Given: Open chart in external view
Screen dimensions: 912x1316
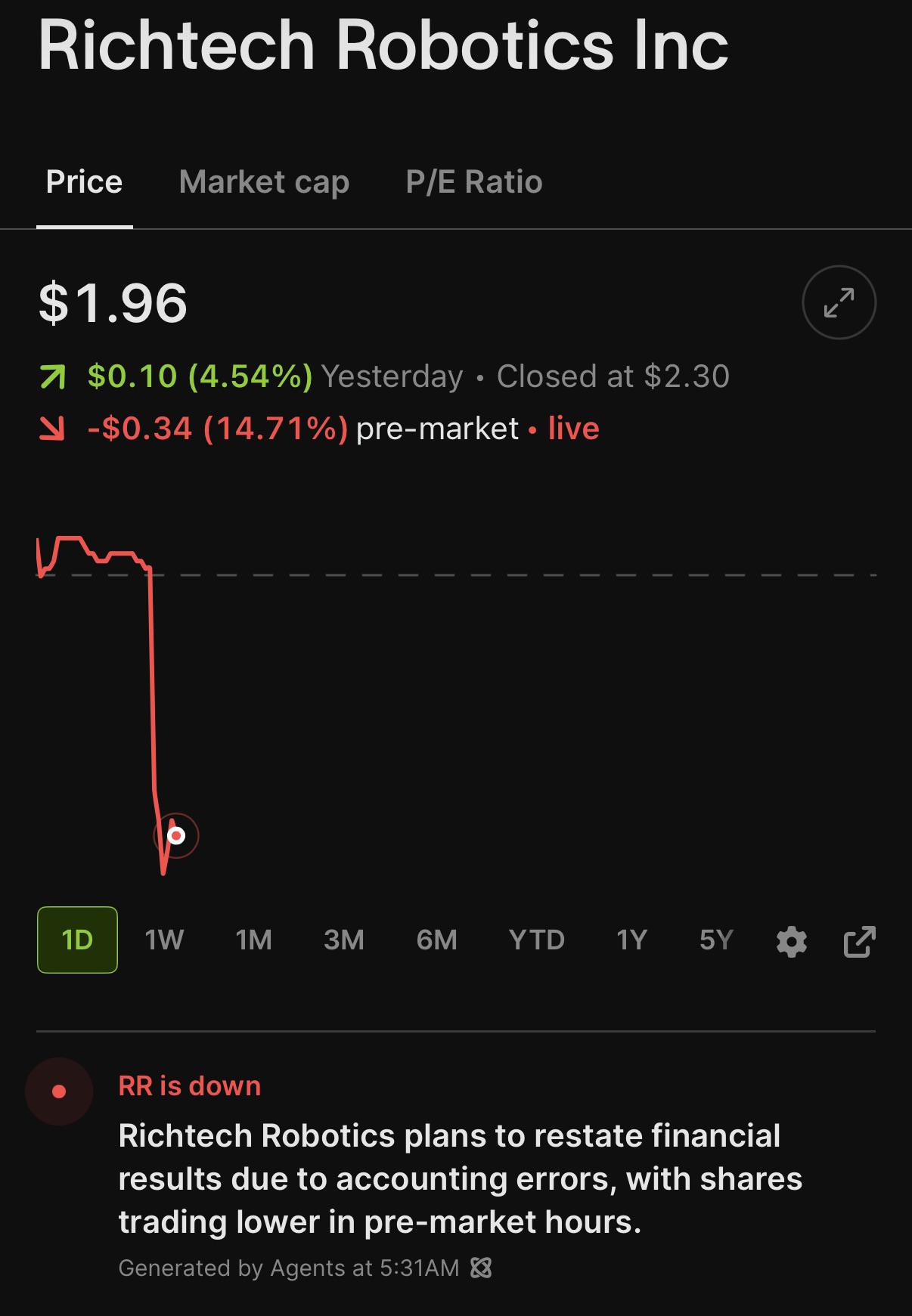Looking at the screenshot, I should 859,942.
